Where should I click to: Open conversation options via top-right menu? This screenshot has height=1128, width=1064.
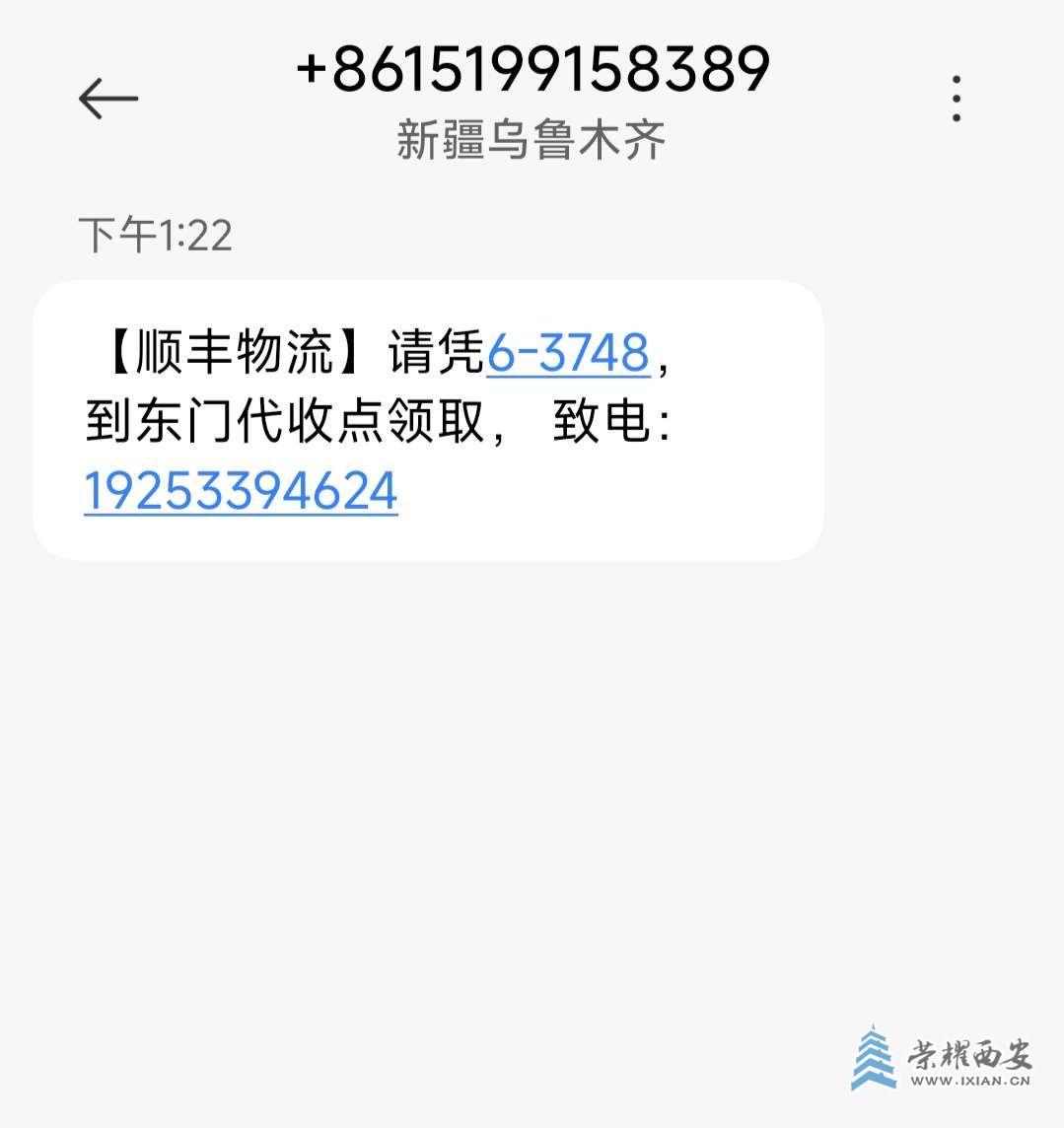click(x=955, y=99)
